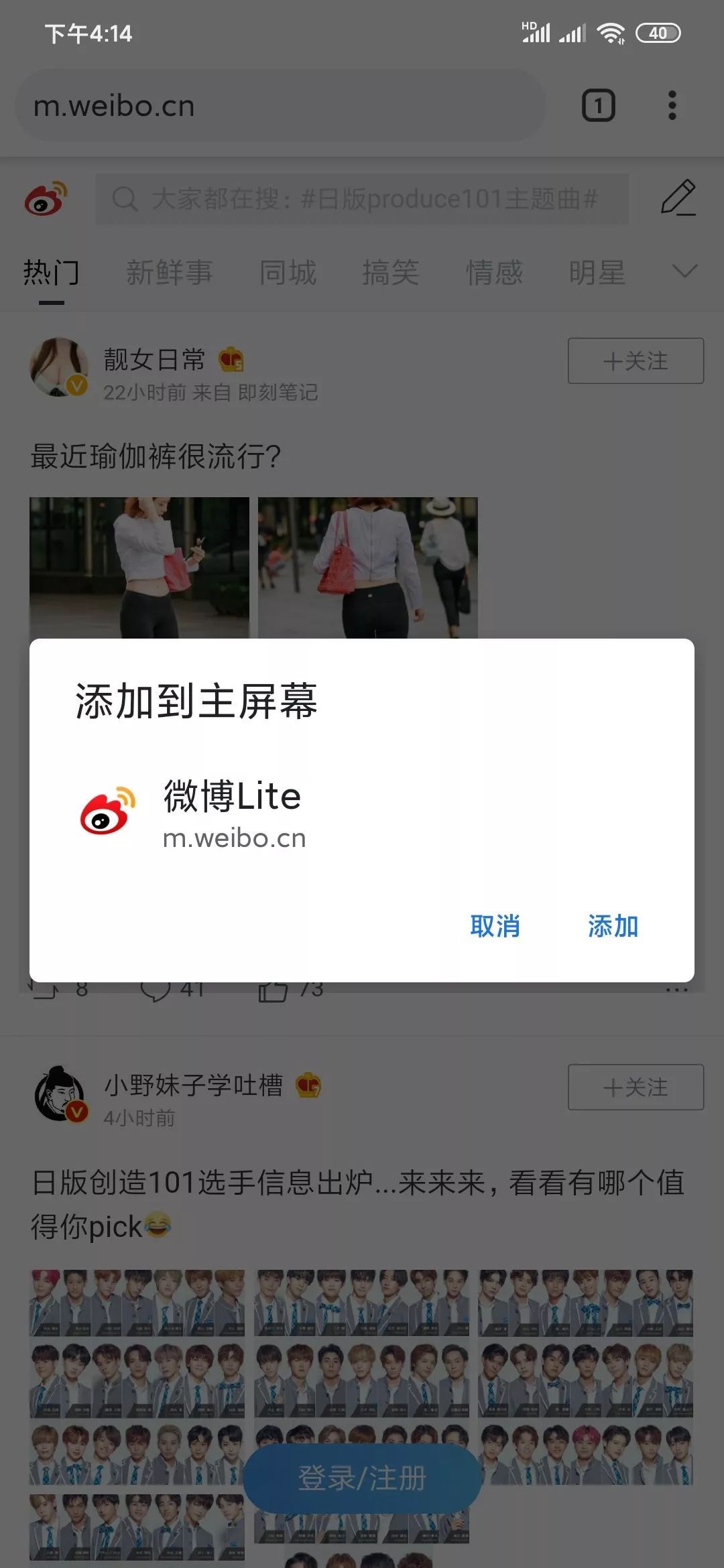Open the browser tab switcher

(x=598, y=106)
